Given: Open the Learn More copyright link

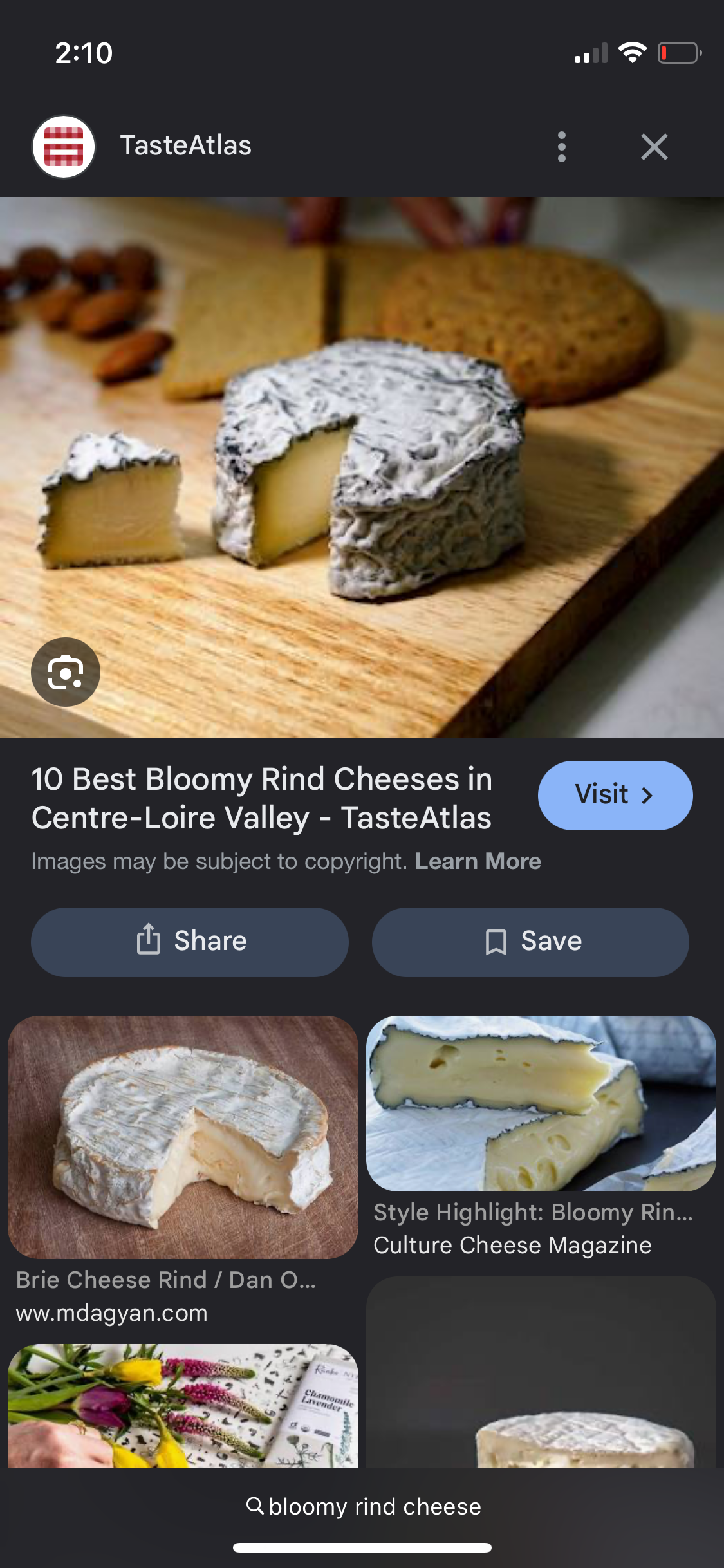Looking at the screenshot, I should [x=478, y=861].
